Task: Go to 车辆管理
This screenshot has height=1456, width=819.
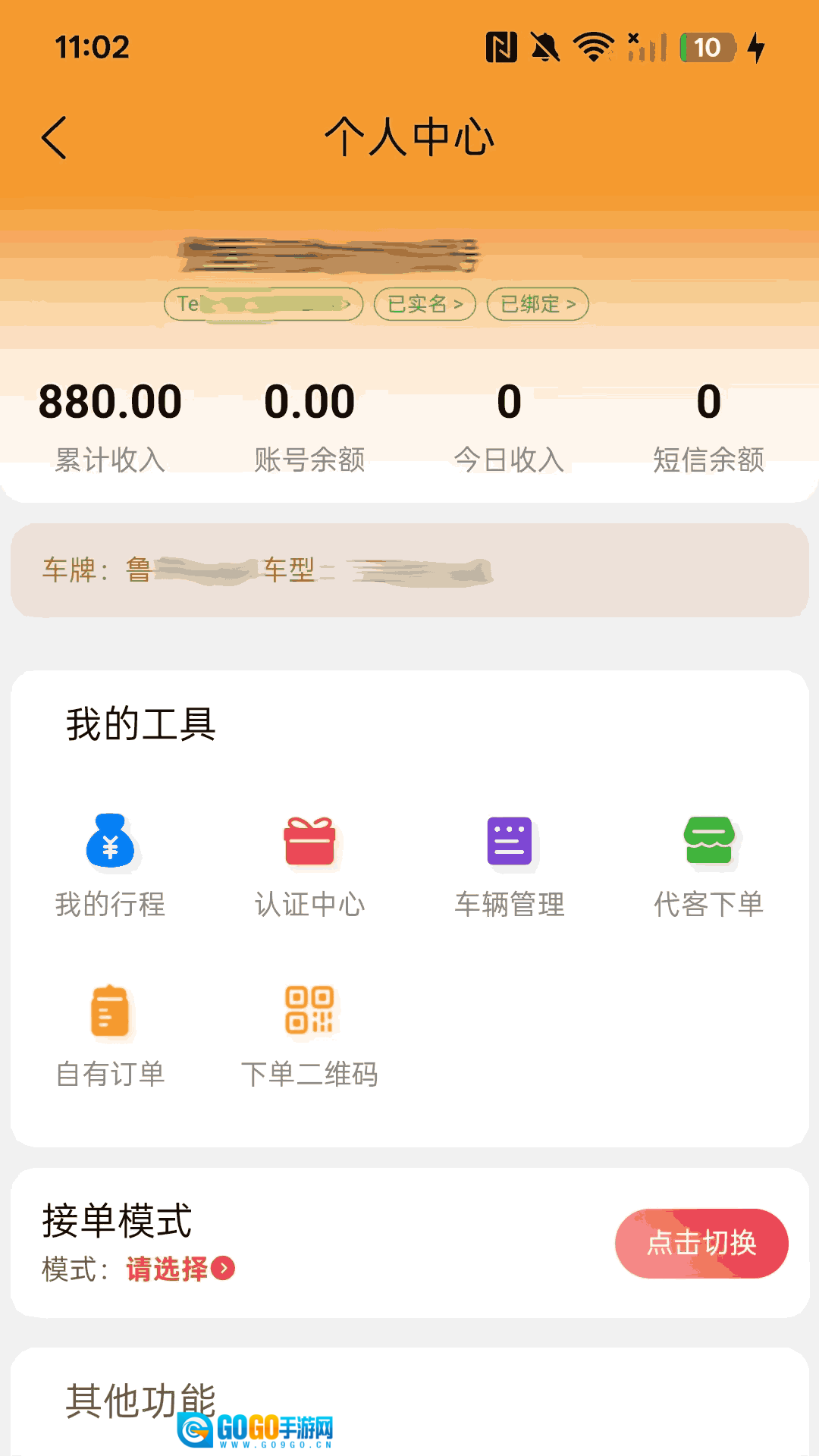Action: pos(510,865)
